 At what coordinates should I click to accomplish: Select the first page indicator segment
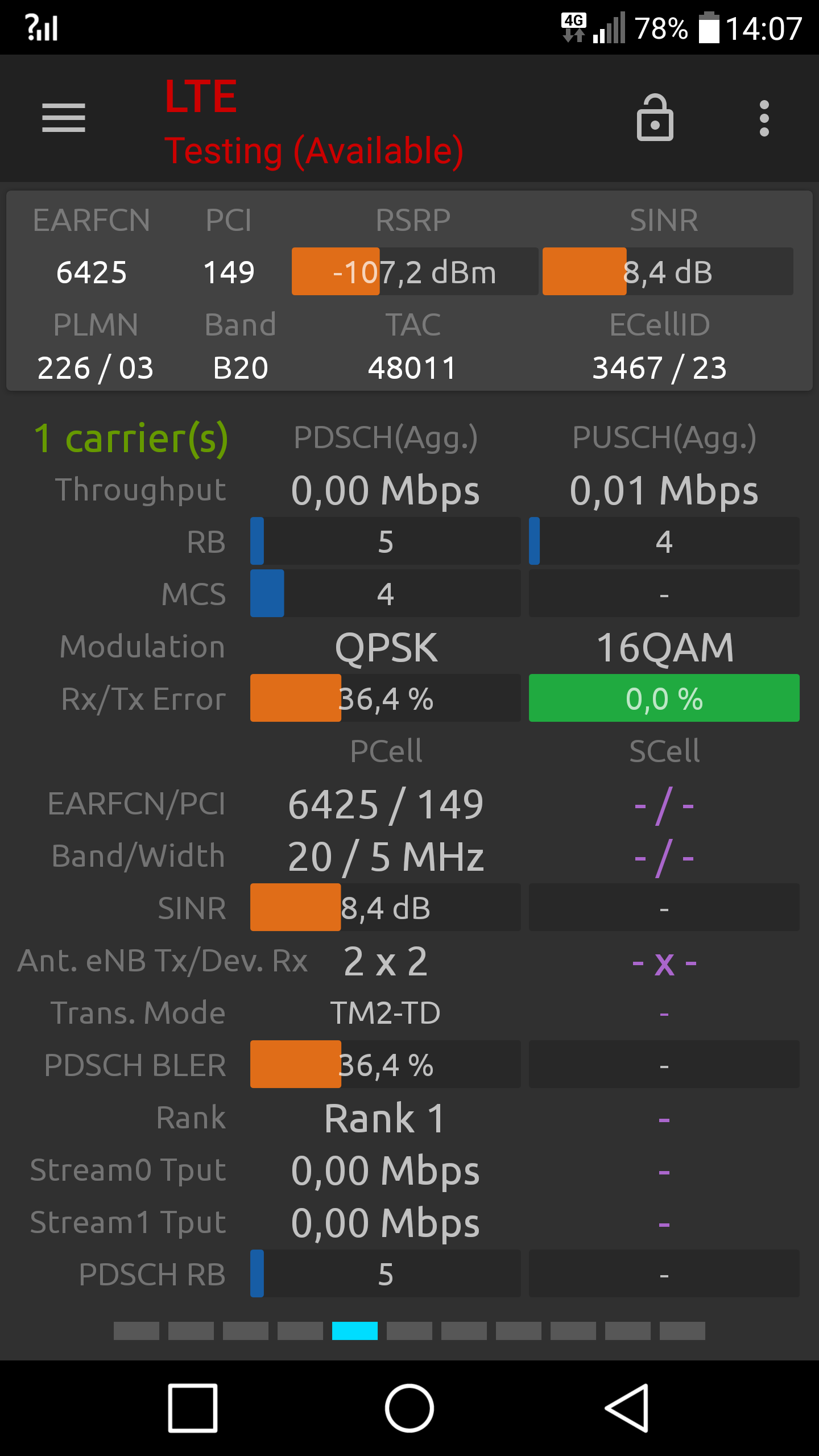click(x=136, y=1331)
